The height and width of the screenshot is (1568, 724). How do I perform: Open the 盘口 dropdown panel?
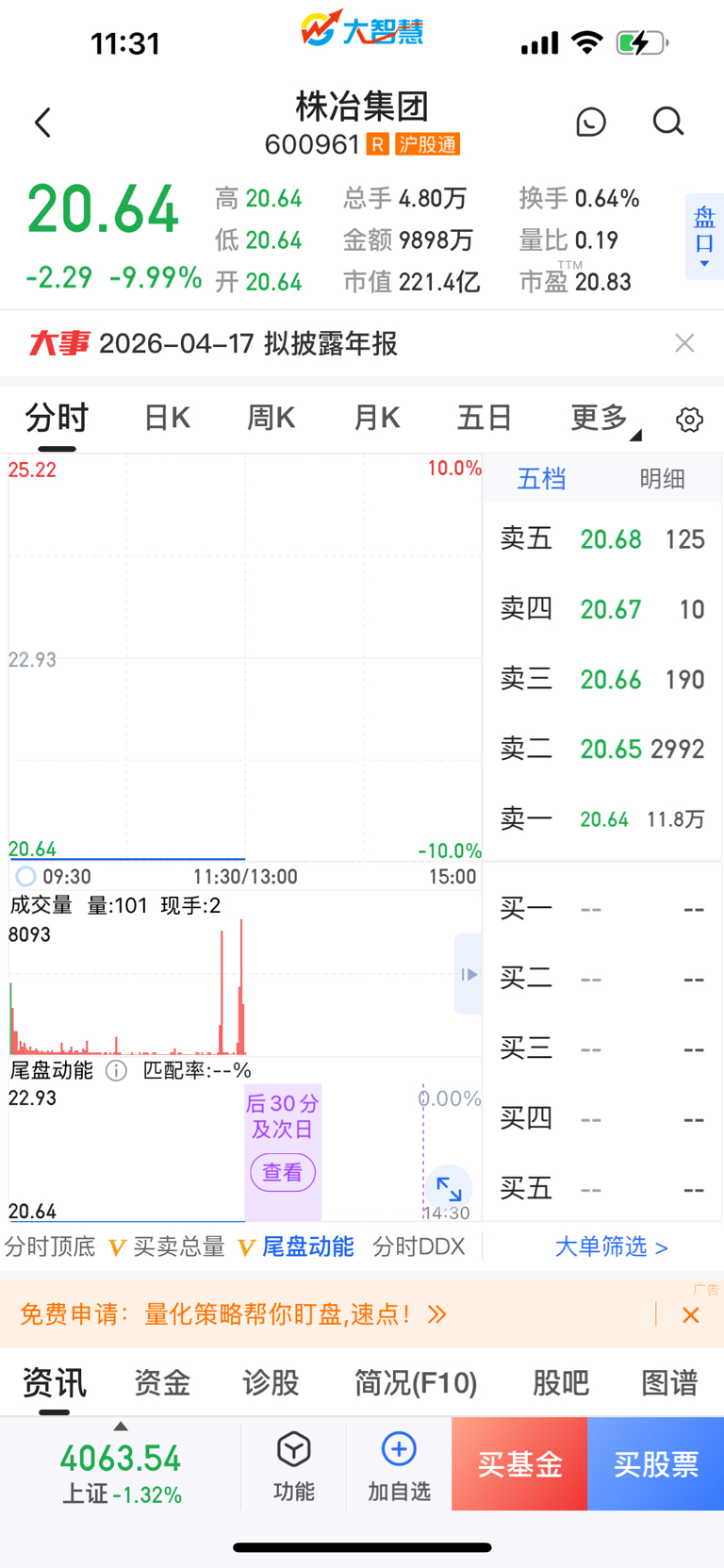[703, 236]
